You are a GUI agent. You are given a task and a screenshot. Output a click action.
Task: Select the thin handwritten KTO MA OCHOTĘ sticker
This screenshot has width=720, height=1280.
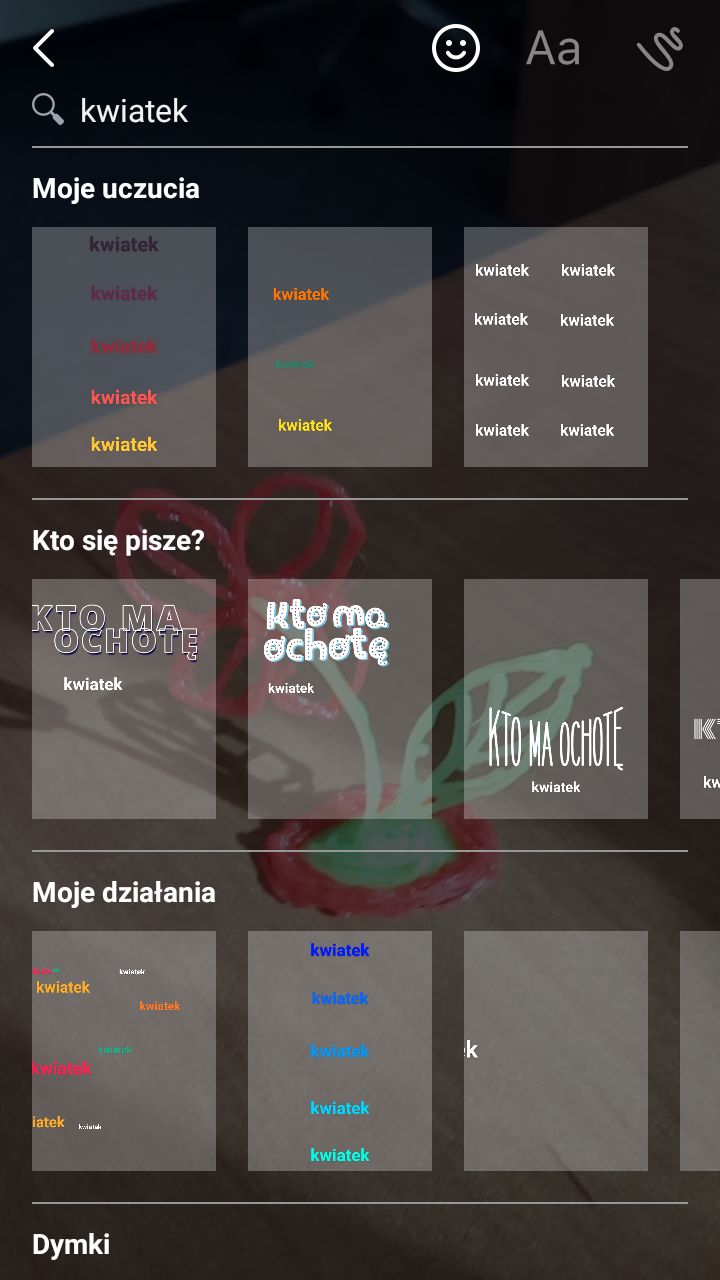556,699
